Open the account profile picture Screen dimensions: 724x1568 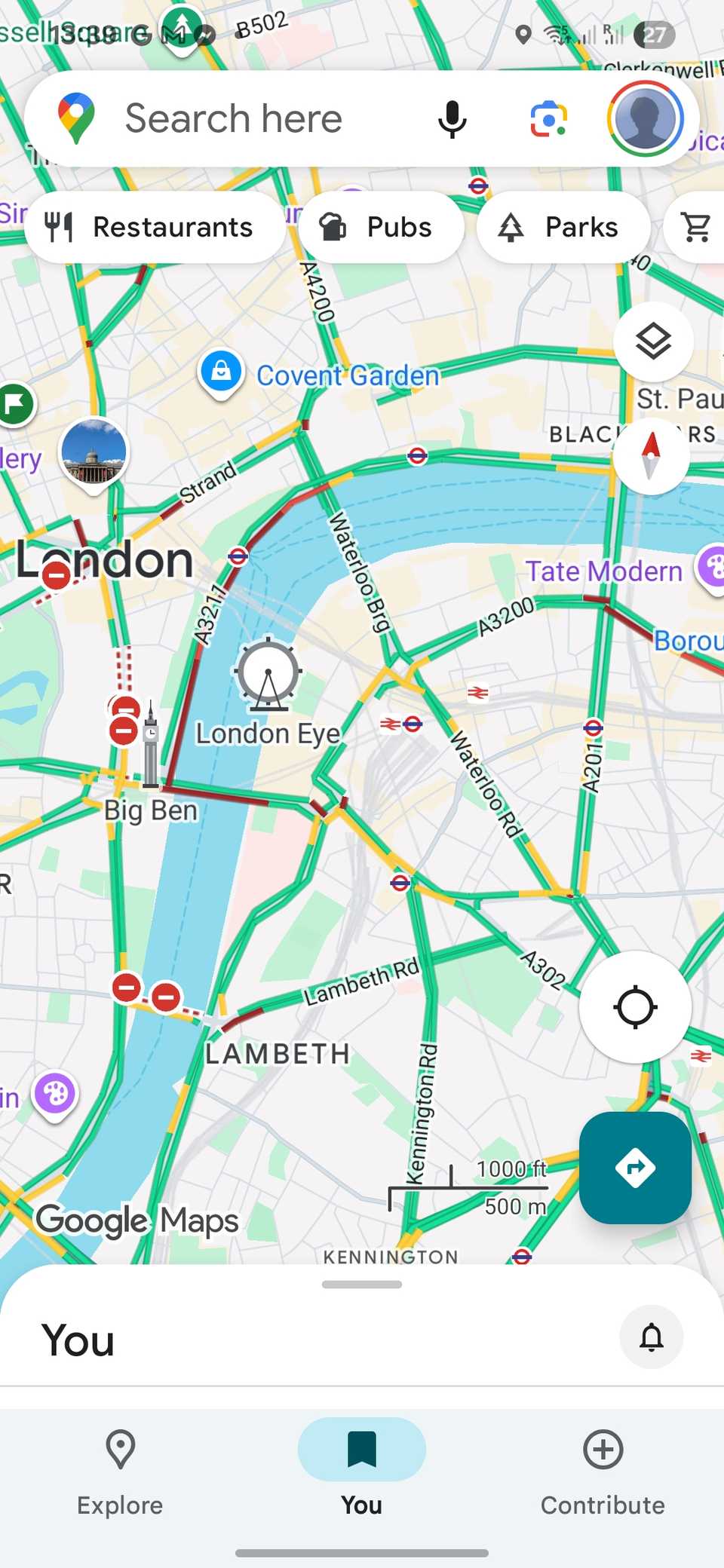[x=645, y=119]
